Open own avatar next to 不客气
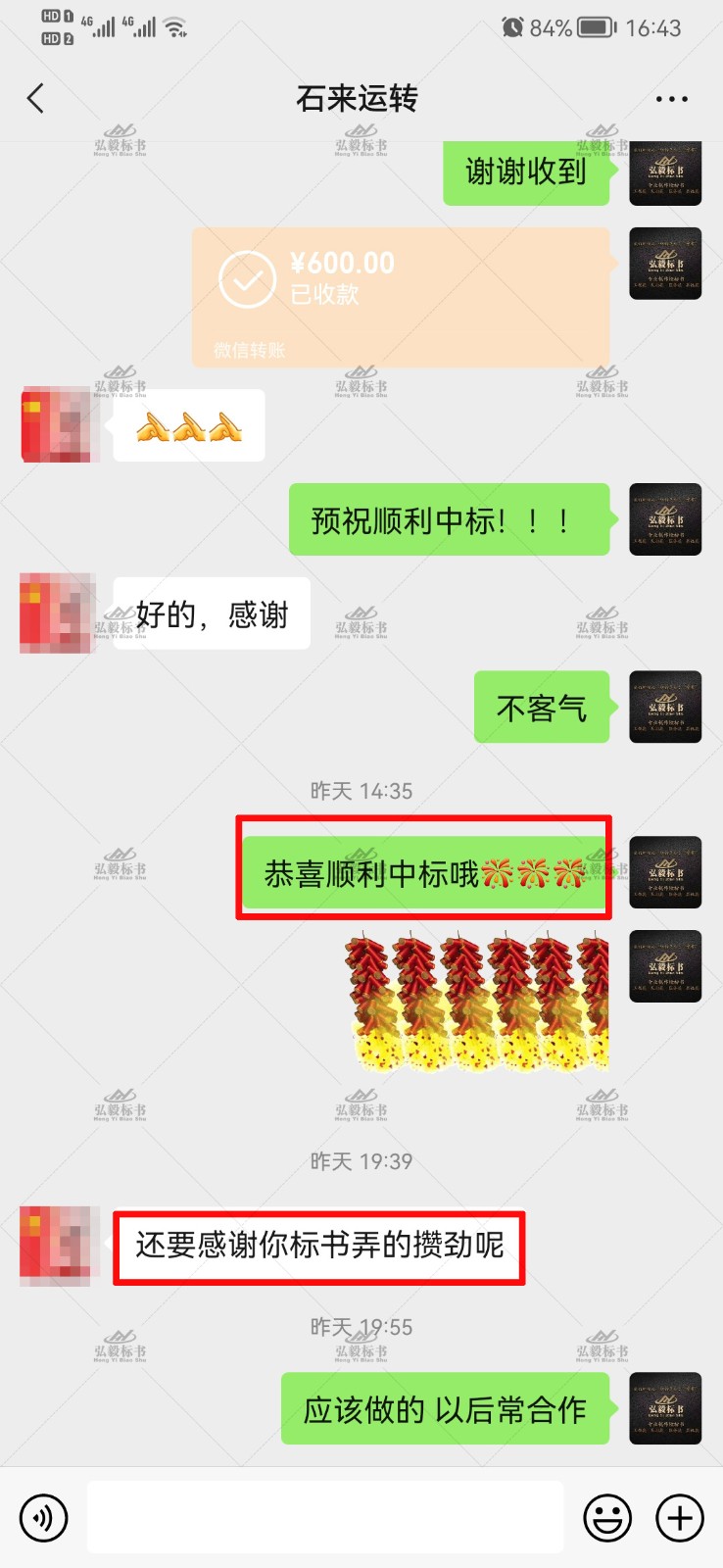Viewport: 723px width, 1568px height. 665,707
